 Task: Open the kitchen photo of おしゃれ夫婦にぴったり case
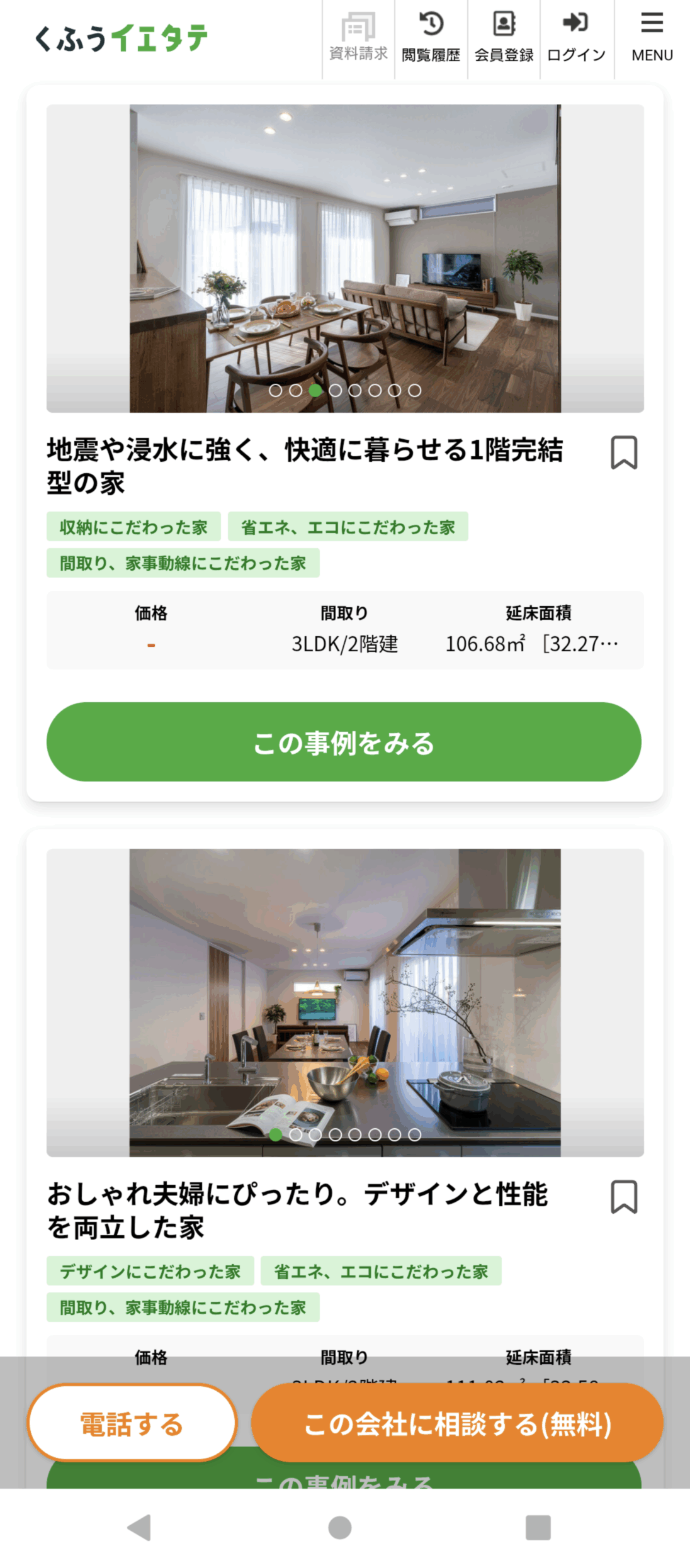pos(345,1002)
